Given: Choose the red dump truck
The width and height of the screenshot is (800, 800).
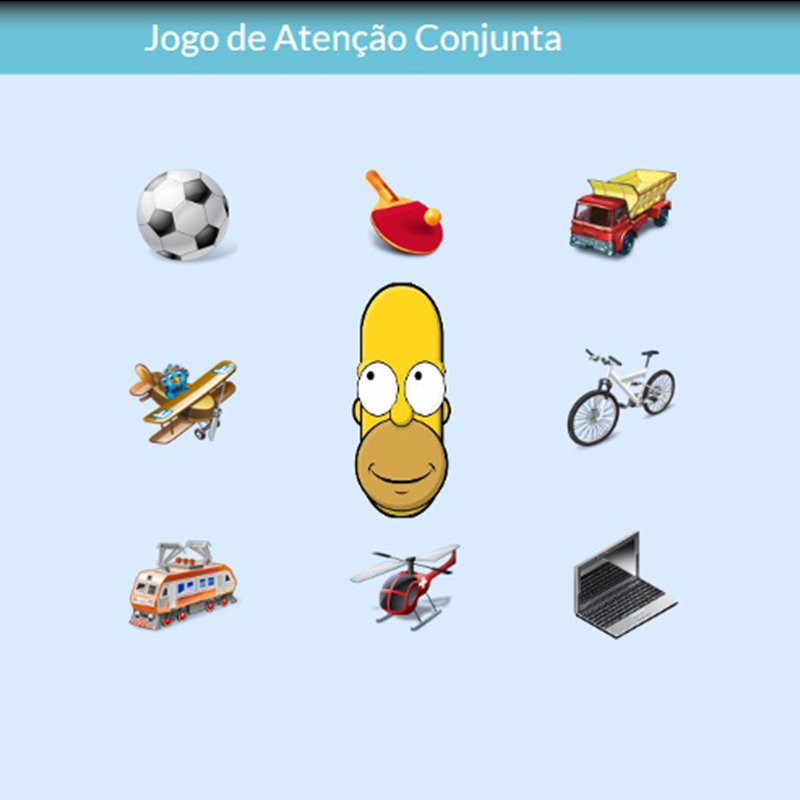Looking at the screenshot, I should [x=620, y=212].
